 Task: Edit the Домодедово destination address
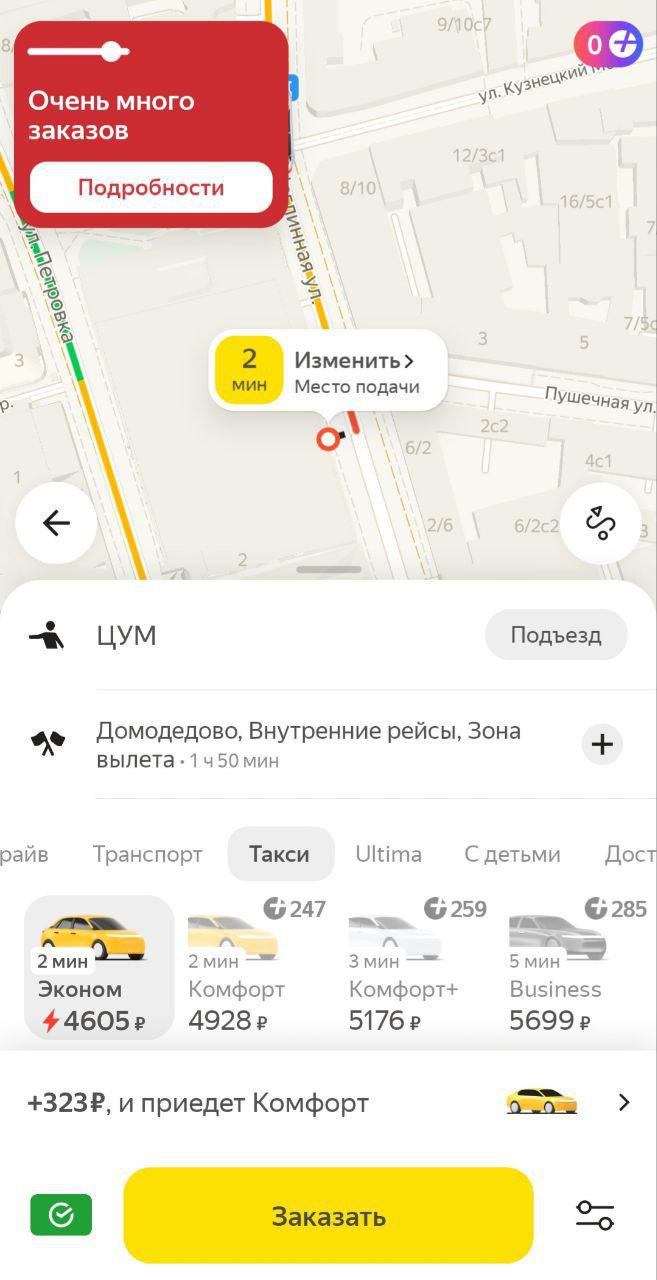pos(309,745)
